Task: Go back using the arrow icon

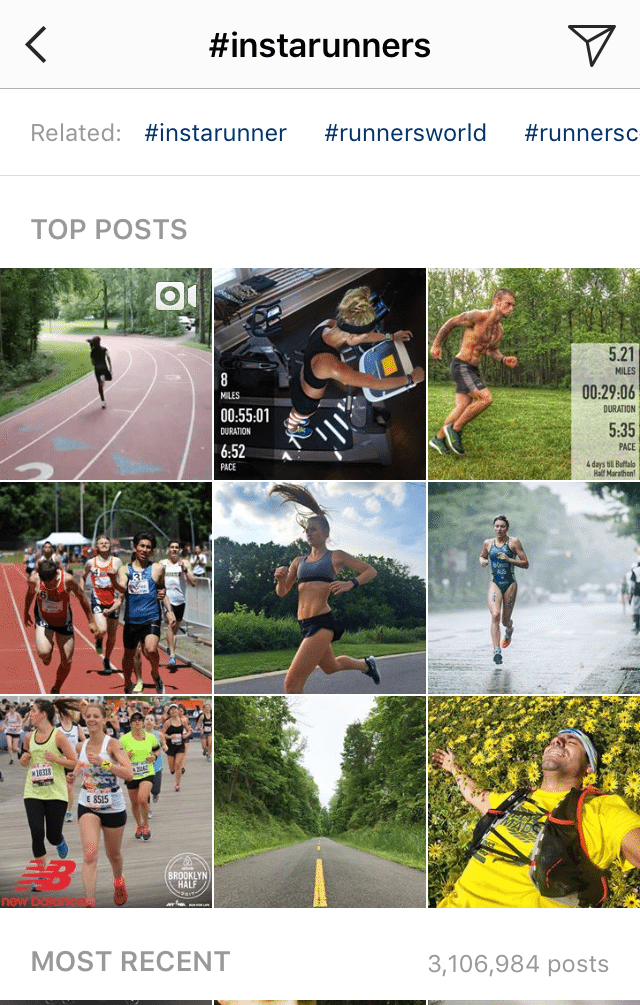Action: click(x=36, y=45)
